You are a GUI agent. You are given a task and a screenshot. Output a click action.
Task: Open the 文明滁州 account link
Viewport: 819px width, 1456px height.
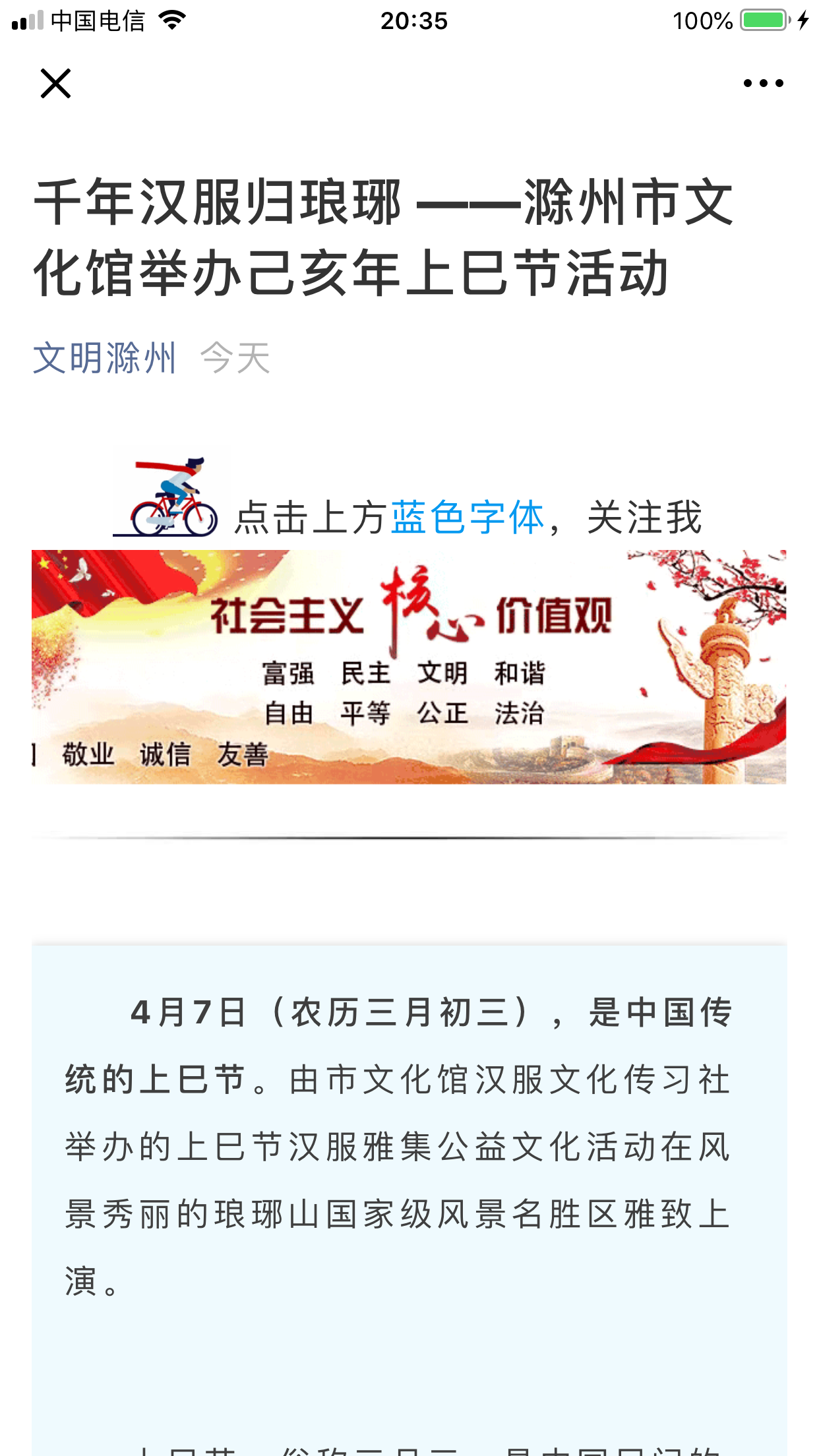coord(104,358)
